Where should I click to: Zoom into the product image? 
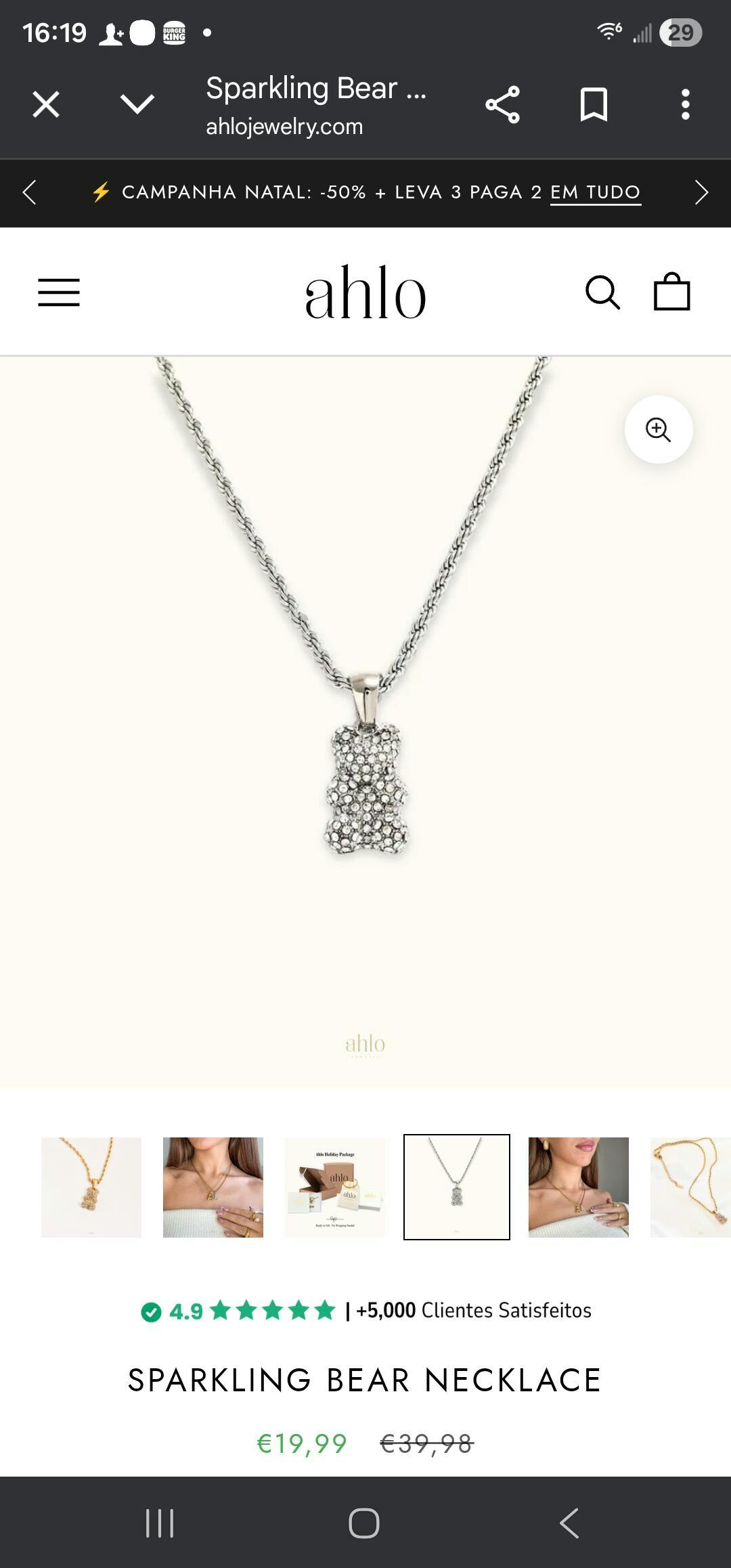pyautogui.click(x=658, y=429)
